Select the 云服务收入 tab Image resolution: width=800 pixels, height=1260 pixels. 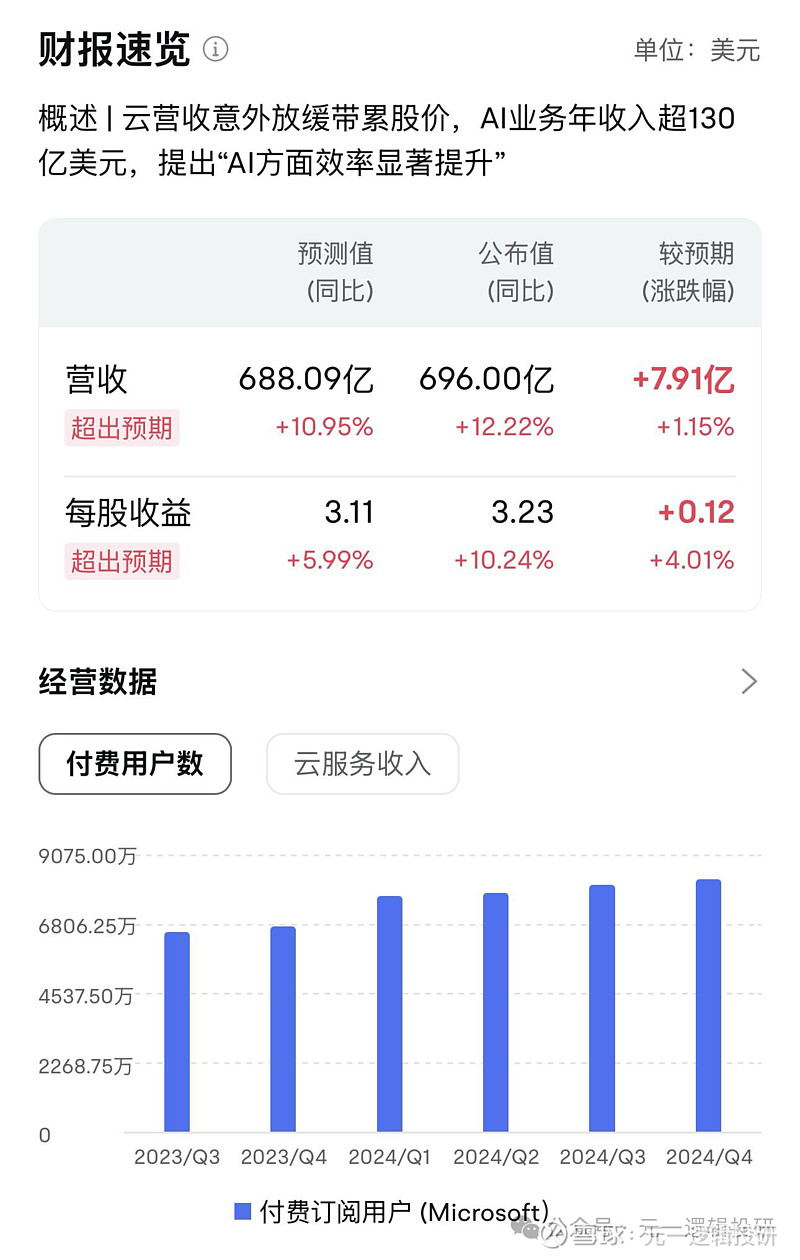[x=362, y=763]
